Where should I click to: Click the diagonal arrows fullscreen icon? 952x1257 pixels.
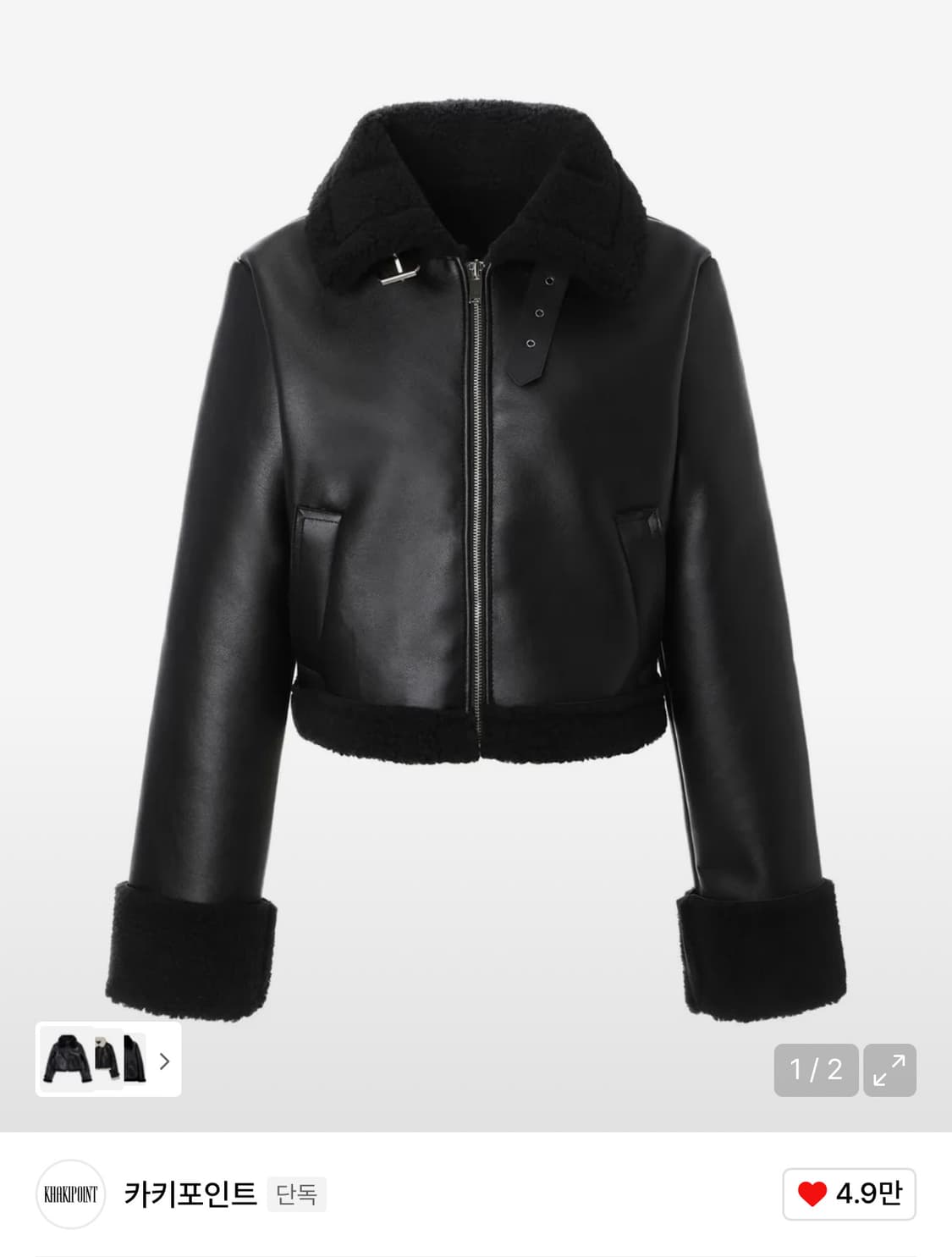pos(890,1068)
